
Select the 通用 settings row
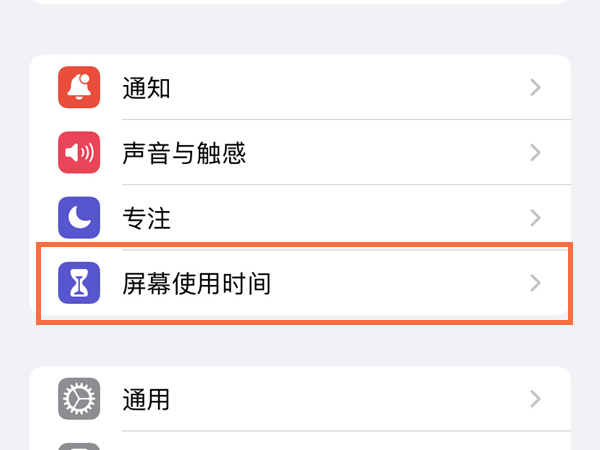click(300, 400)
